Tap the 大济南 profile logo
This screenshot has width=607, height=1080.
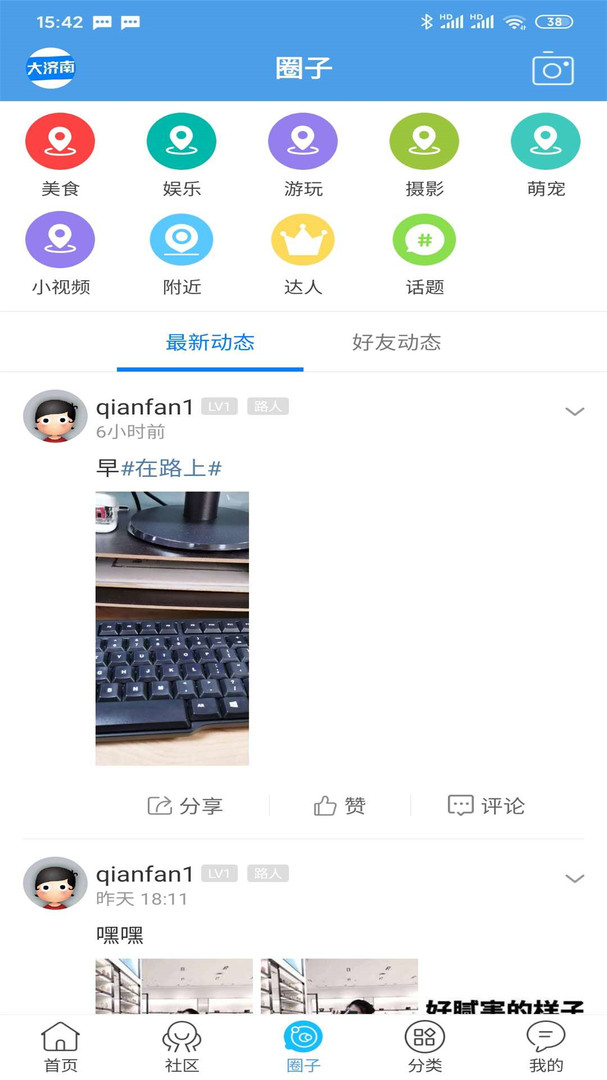pyautogui.click(x=50, y=68)
